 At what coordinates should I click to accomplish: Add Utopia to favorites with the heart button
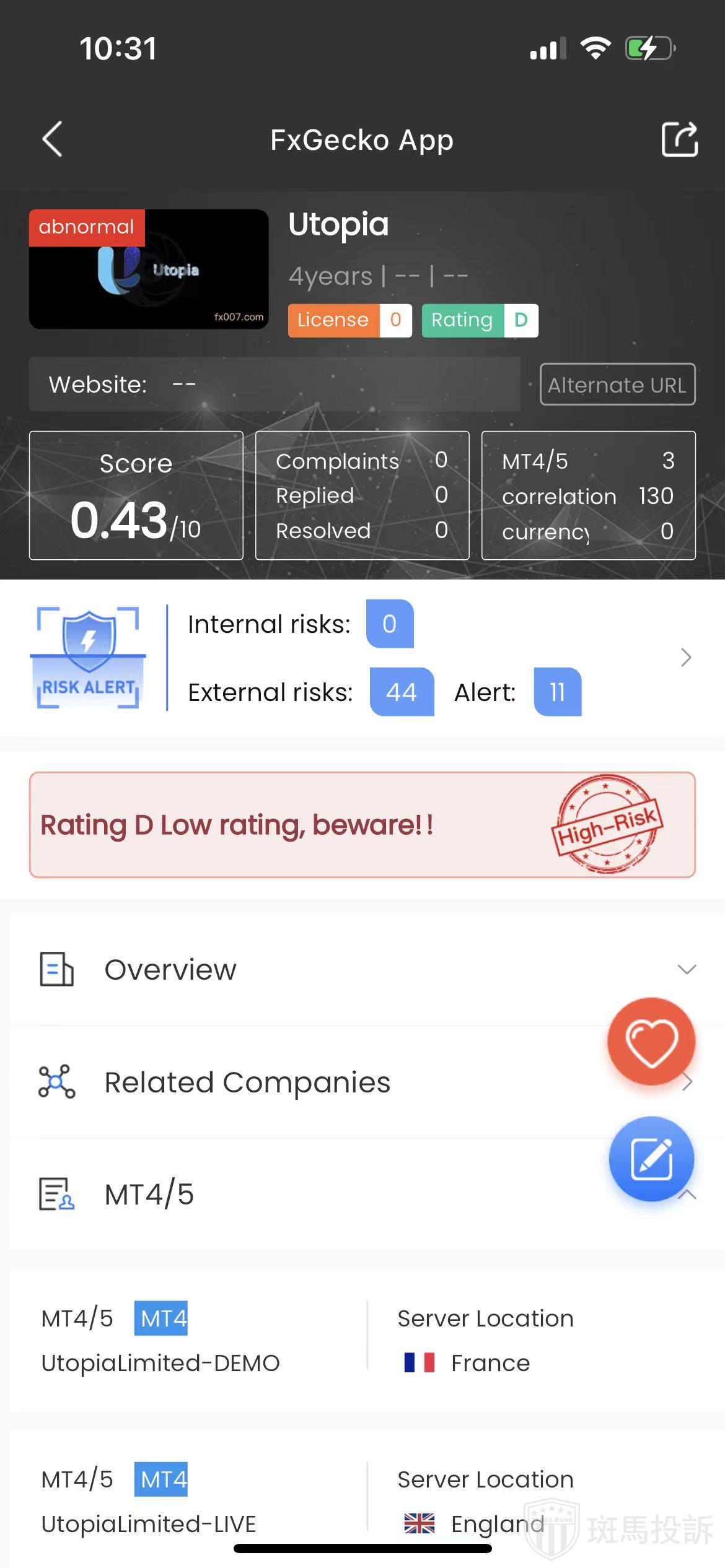651,1041
